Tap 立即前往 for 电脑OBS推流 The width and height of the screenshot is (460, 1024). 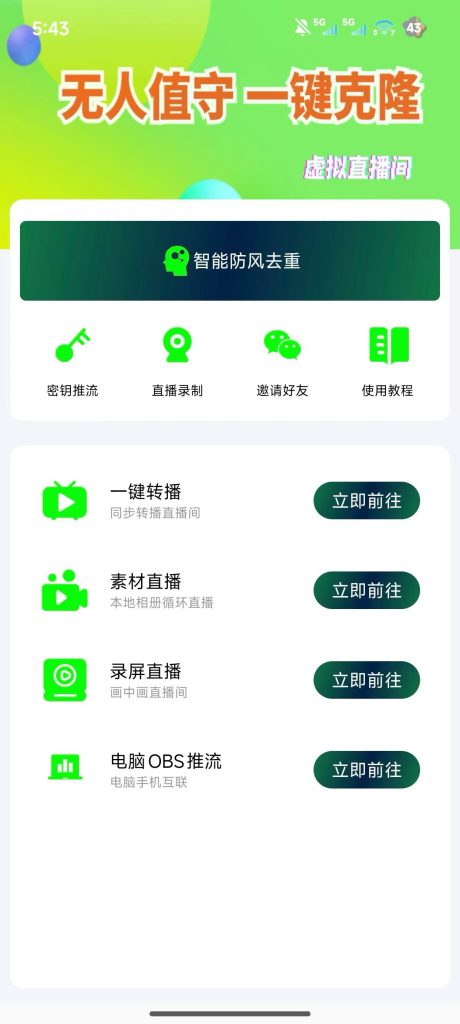[x=367, y=770]
